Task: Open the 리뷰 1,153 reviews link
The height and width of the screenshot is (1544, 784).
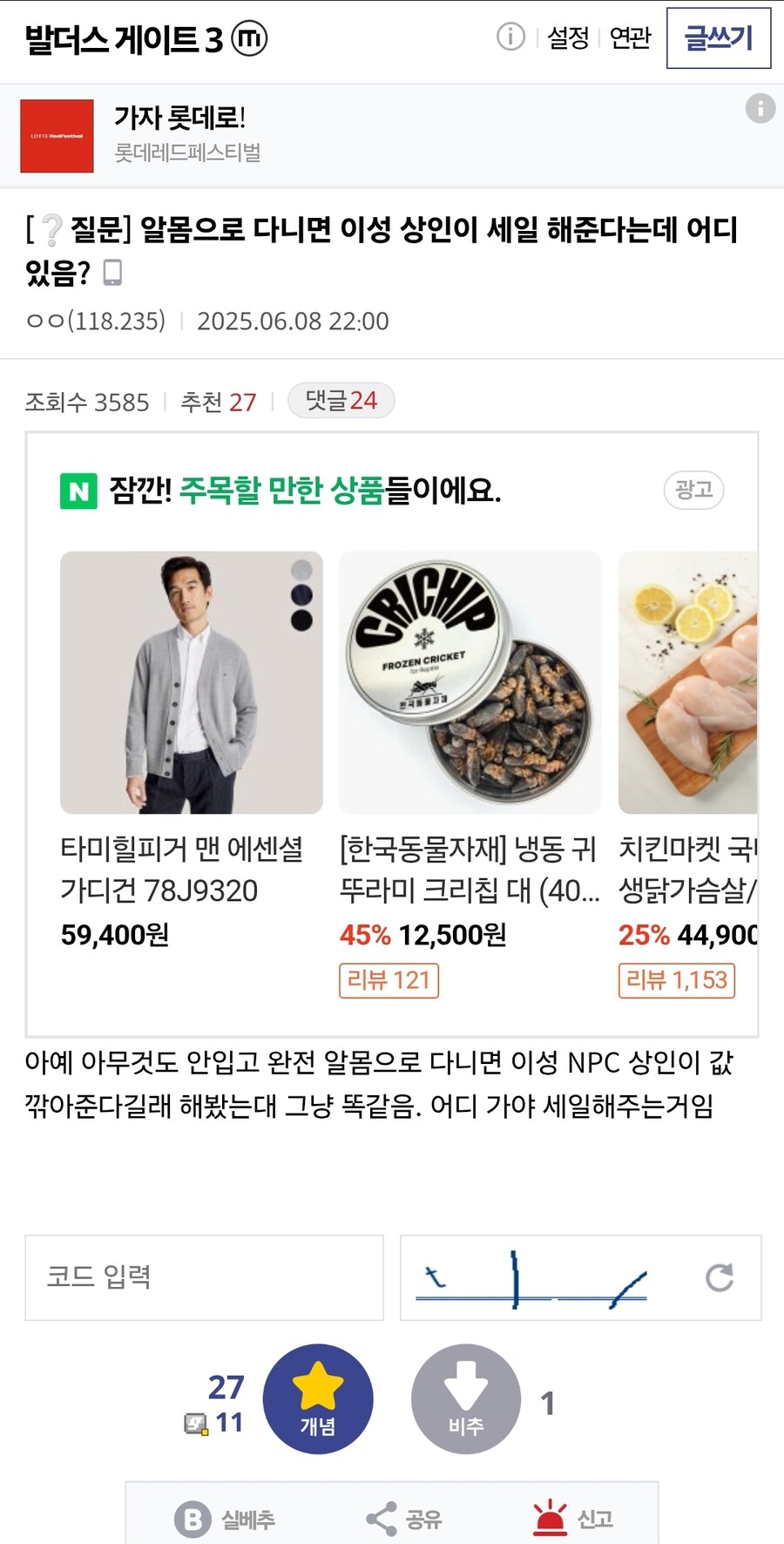Action: coord(677,981)
